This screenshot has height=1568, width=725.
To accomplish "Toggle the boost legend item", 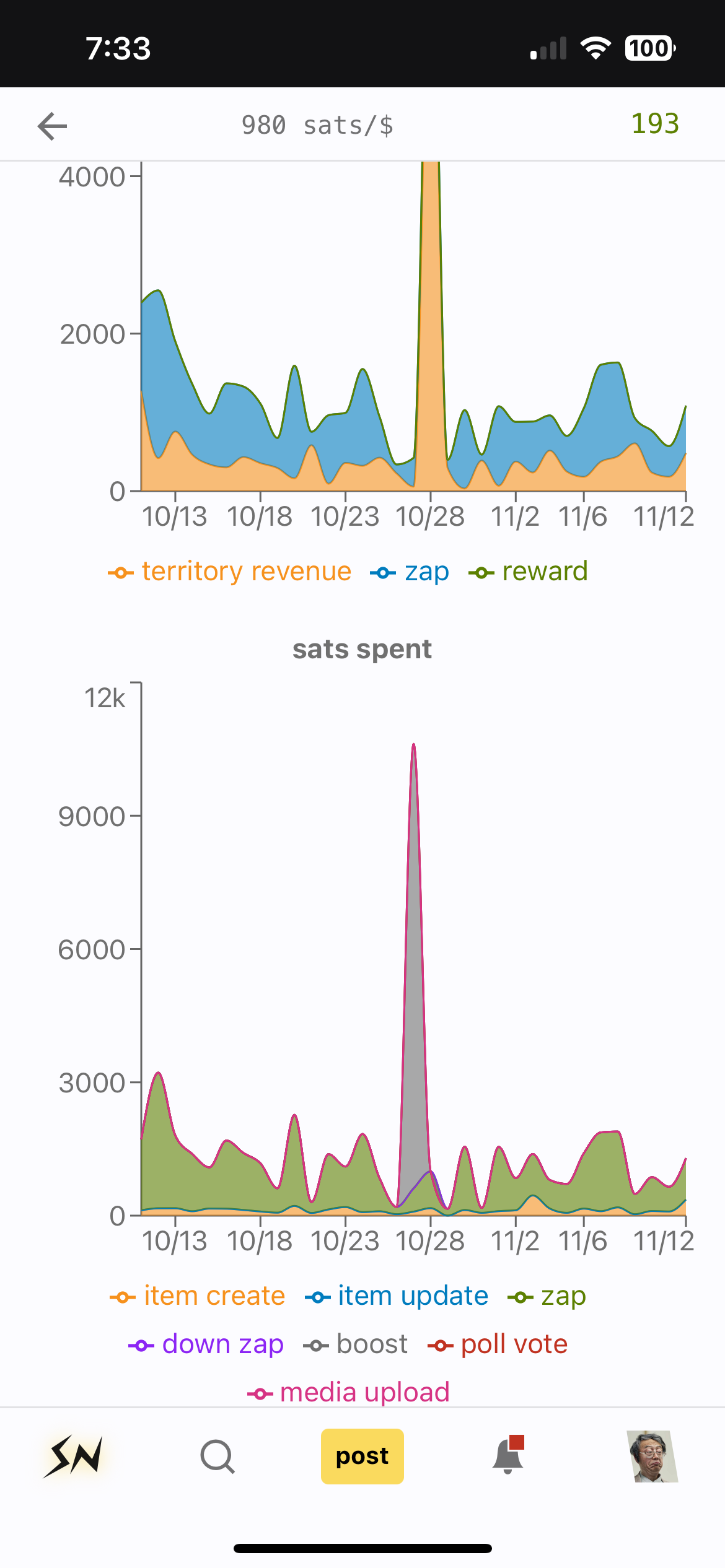I will (356, 1344).
